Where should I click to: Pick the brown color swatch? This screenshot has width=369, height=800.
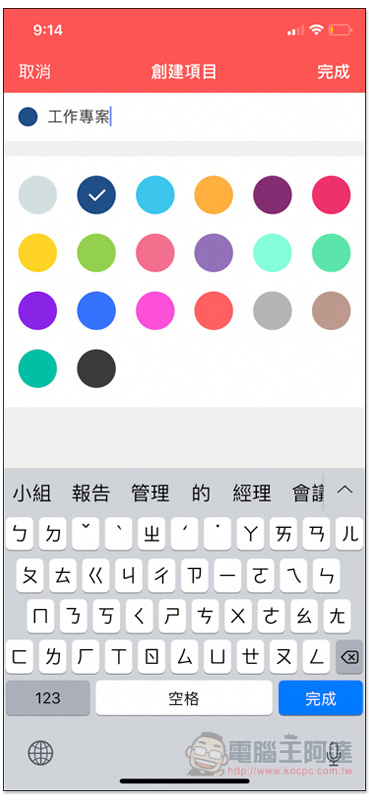pyautogui.click(x=331, y=311)
